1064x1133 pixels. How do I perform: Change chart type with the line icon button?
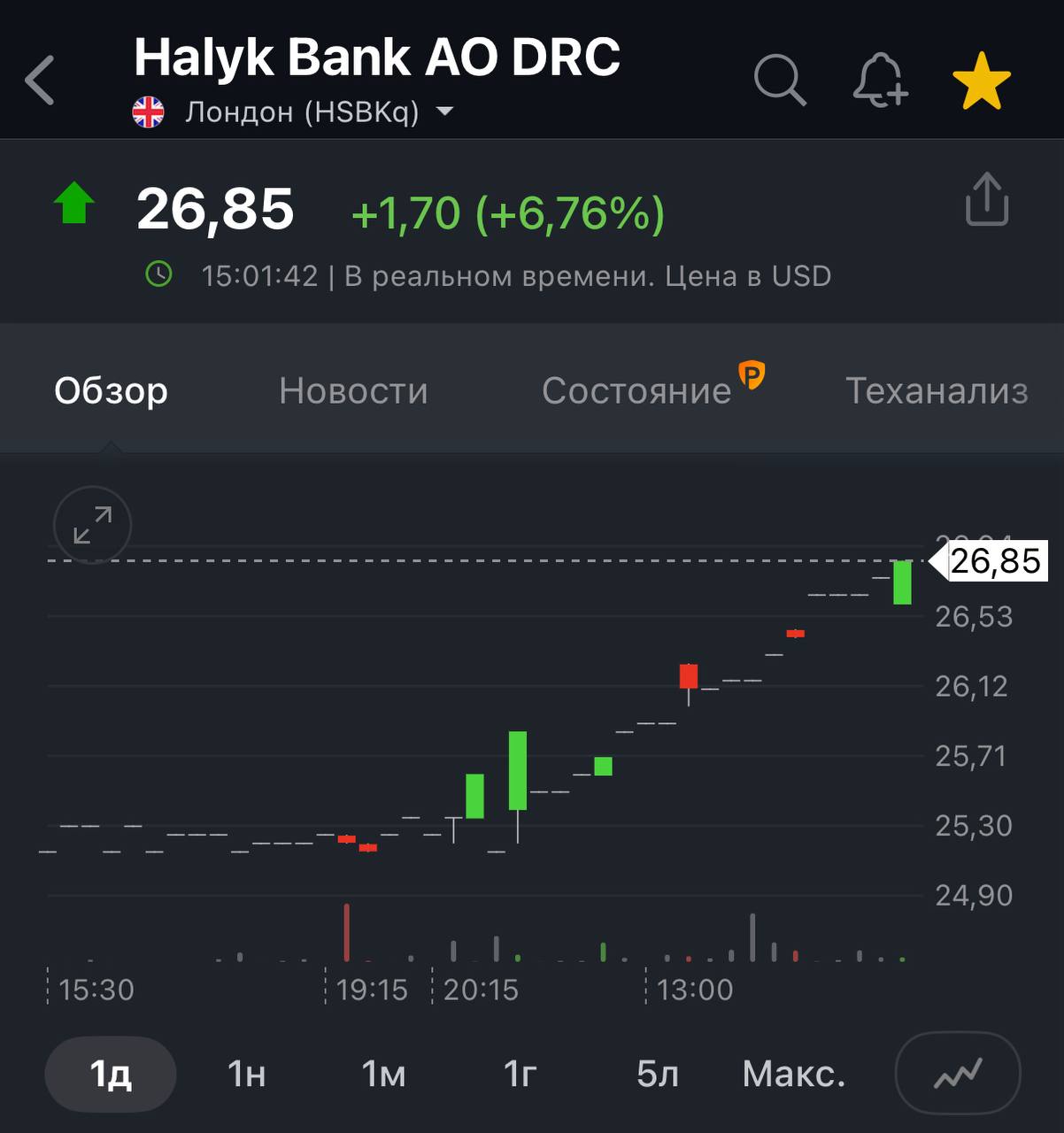click(958, 1074)
